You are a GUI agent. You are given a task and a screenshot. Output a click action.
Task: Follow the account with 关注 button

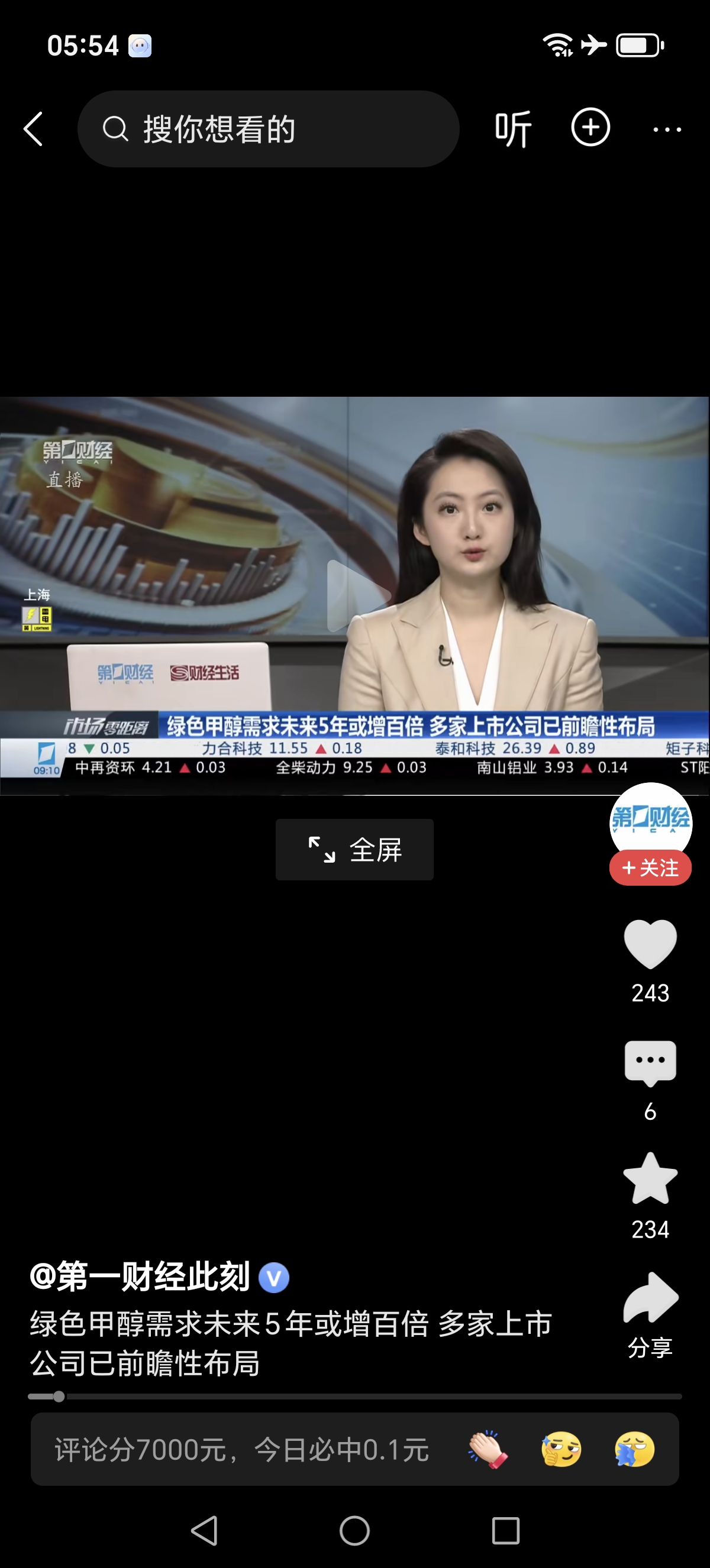pos(650,868)
